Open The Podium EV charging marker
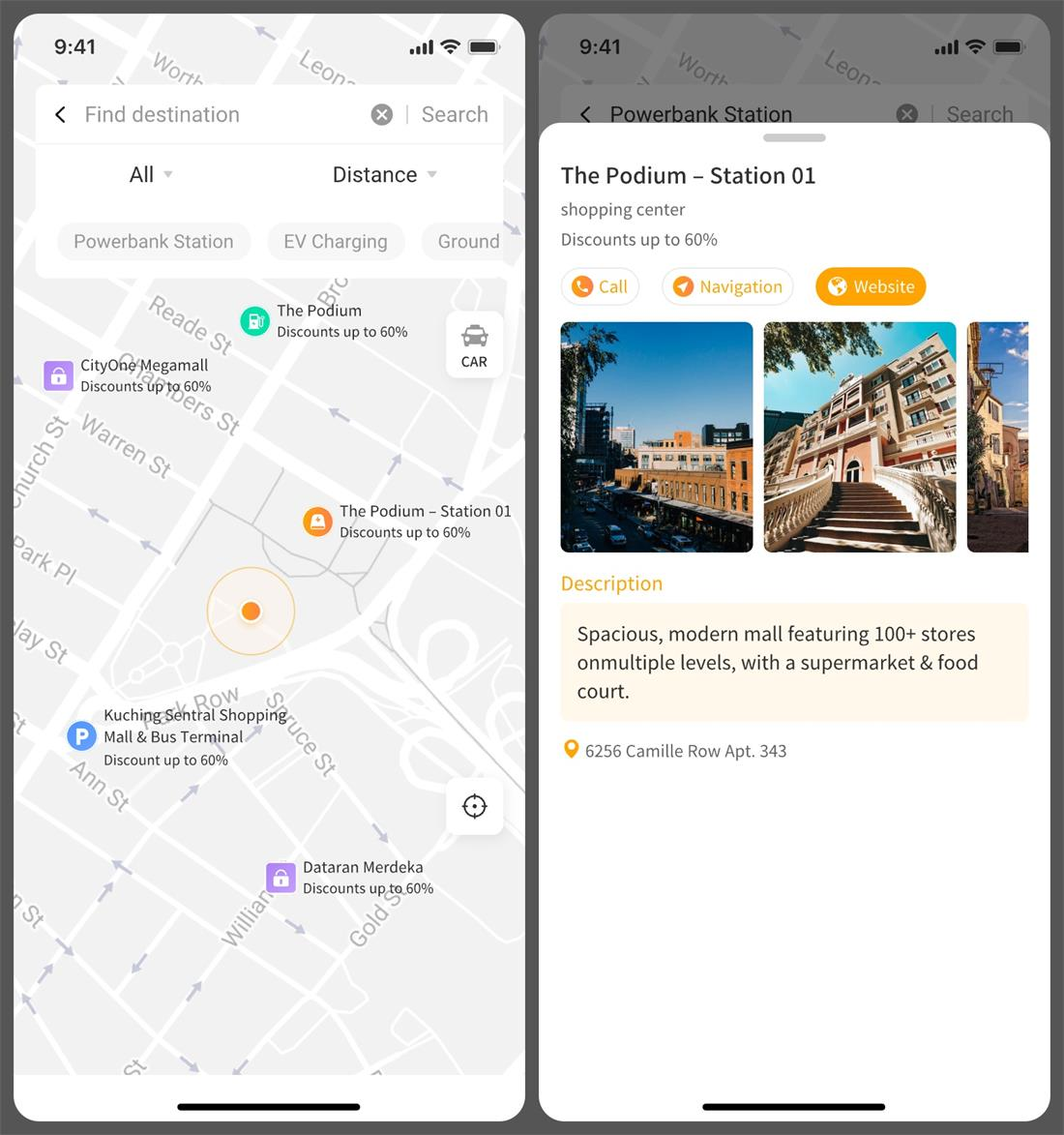The width and height of the screenshot is (1064, 1135). tap(254, 321)
